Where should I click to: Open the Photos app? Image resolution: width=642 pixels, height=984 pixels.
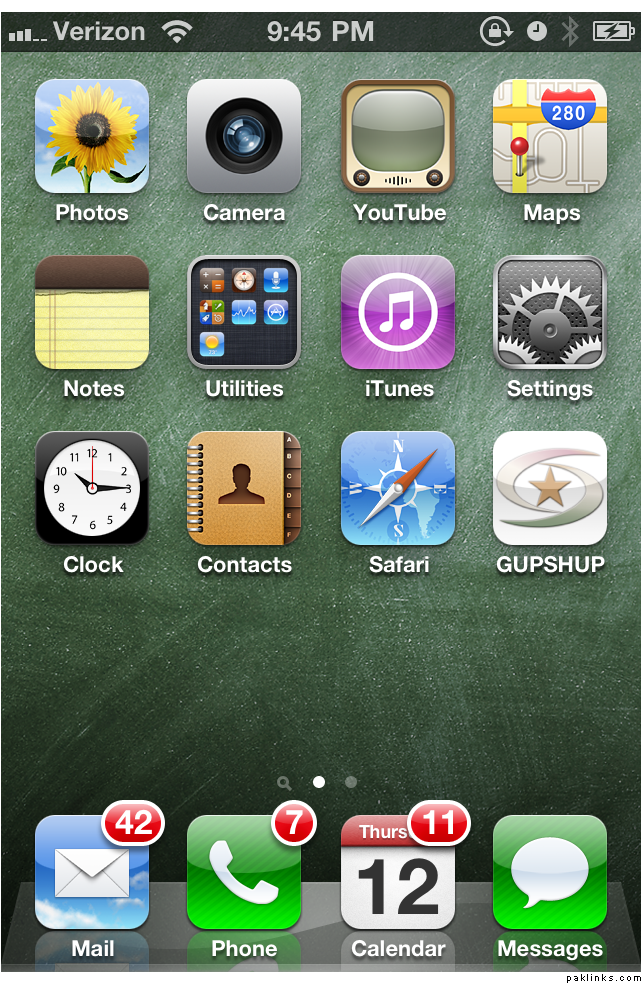[92, 137]
